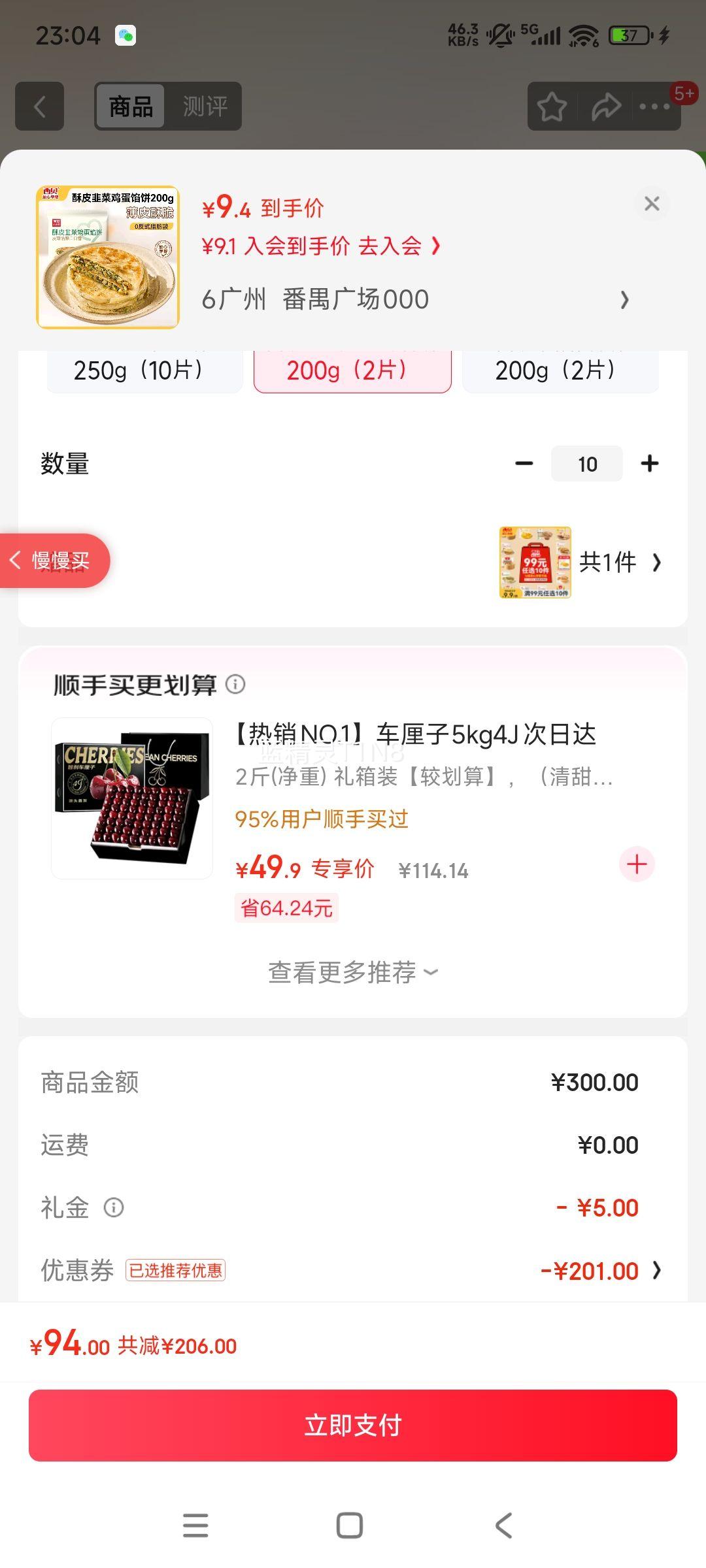The height and width of the screenshot is (1568, 706).
Task: Tap the back arrow at top left
Action: pyautogui.click(x=39, y=106)
